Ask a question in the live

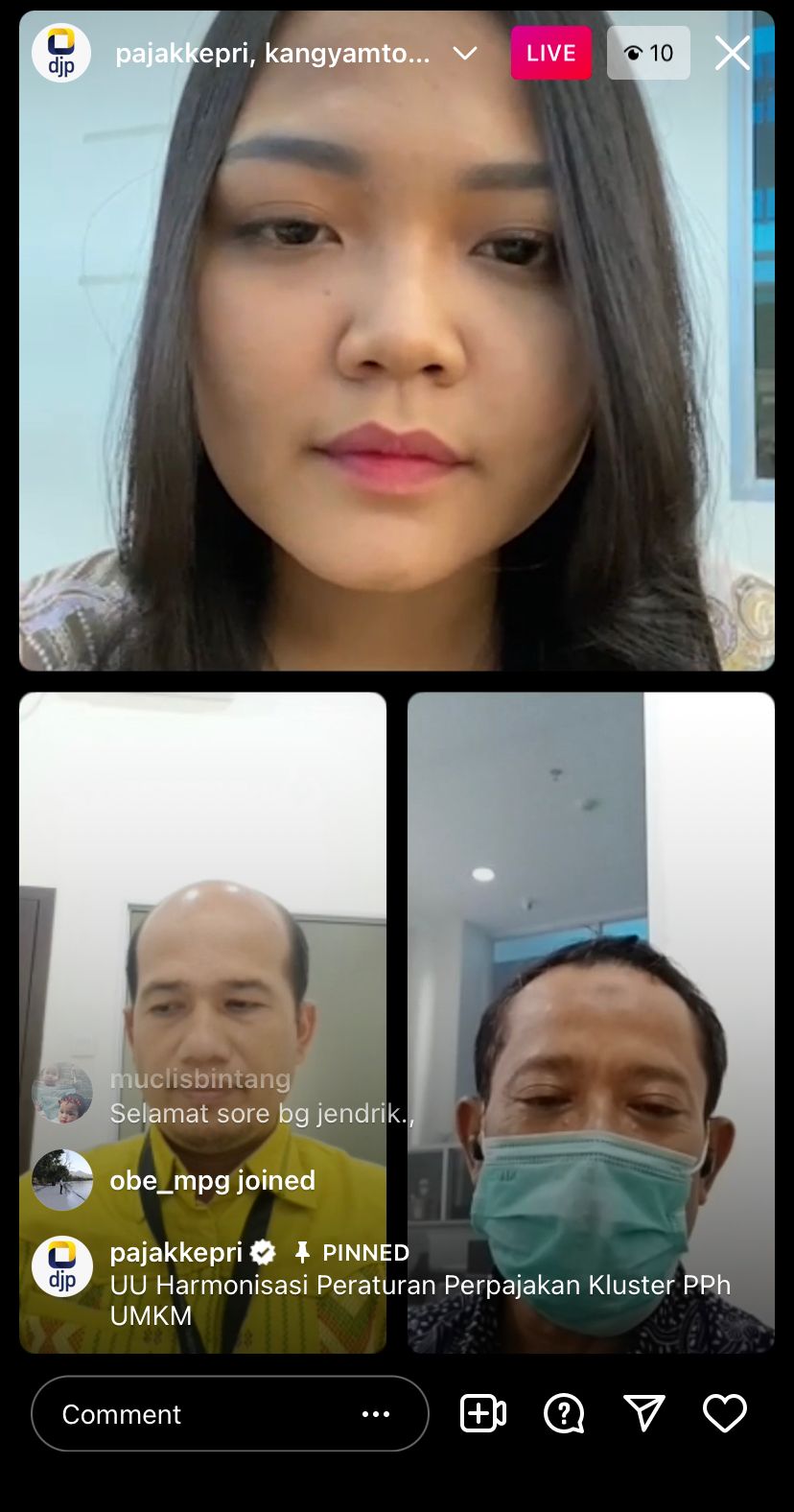pyautogui.click(x=564, y=1414)
